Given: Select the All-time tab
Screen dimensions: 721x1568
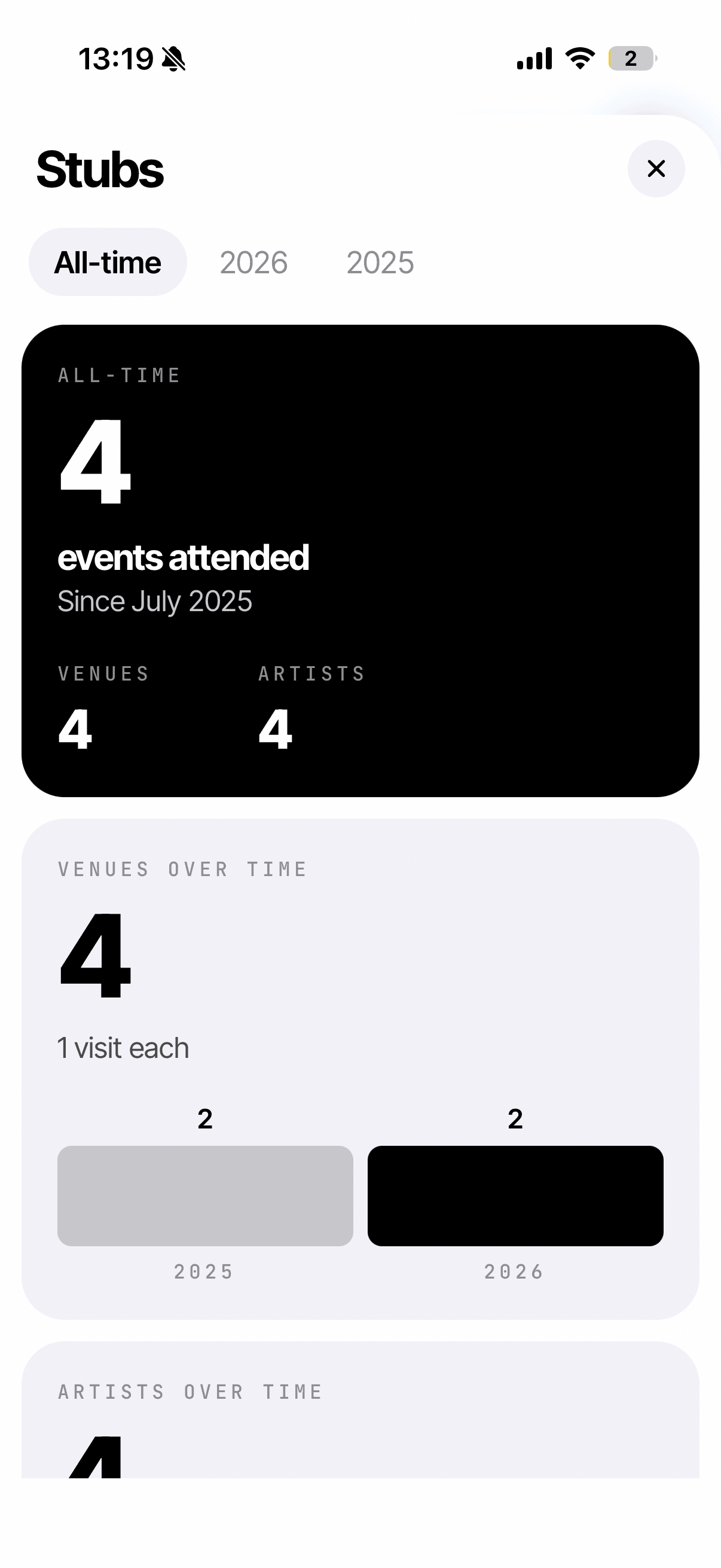Looking at the screenshot, I should pos(108,263).
